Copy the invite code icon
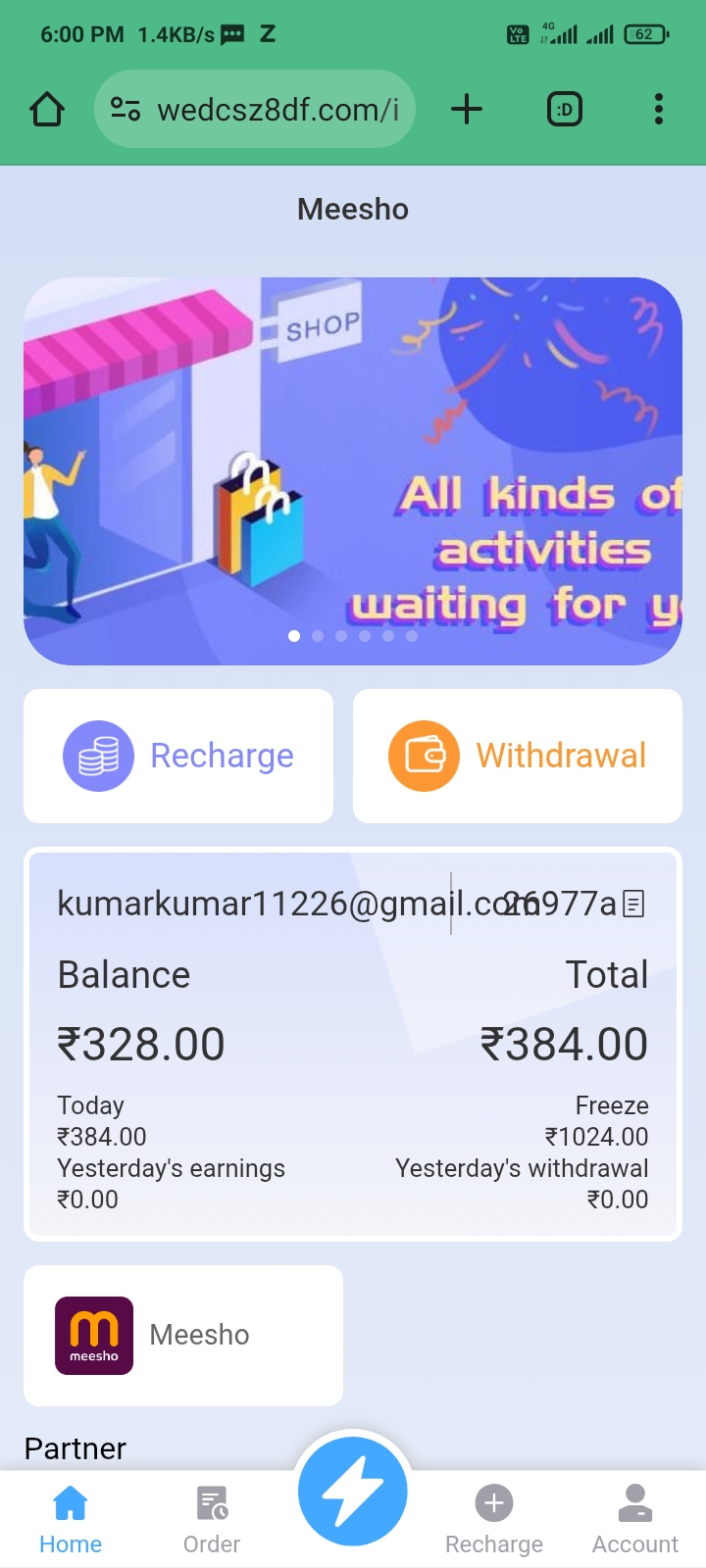The image size is (706, 1568). [x=634, y=904]
